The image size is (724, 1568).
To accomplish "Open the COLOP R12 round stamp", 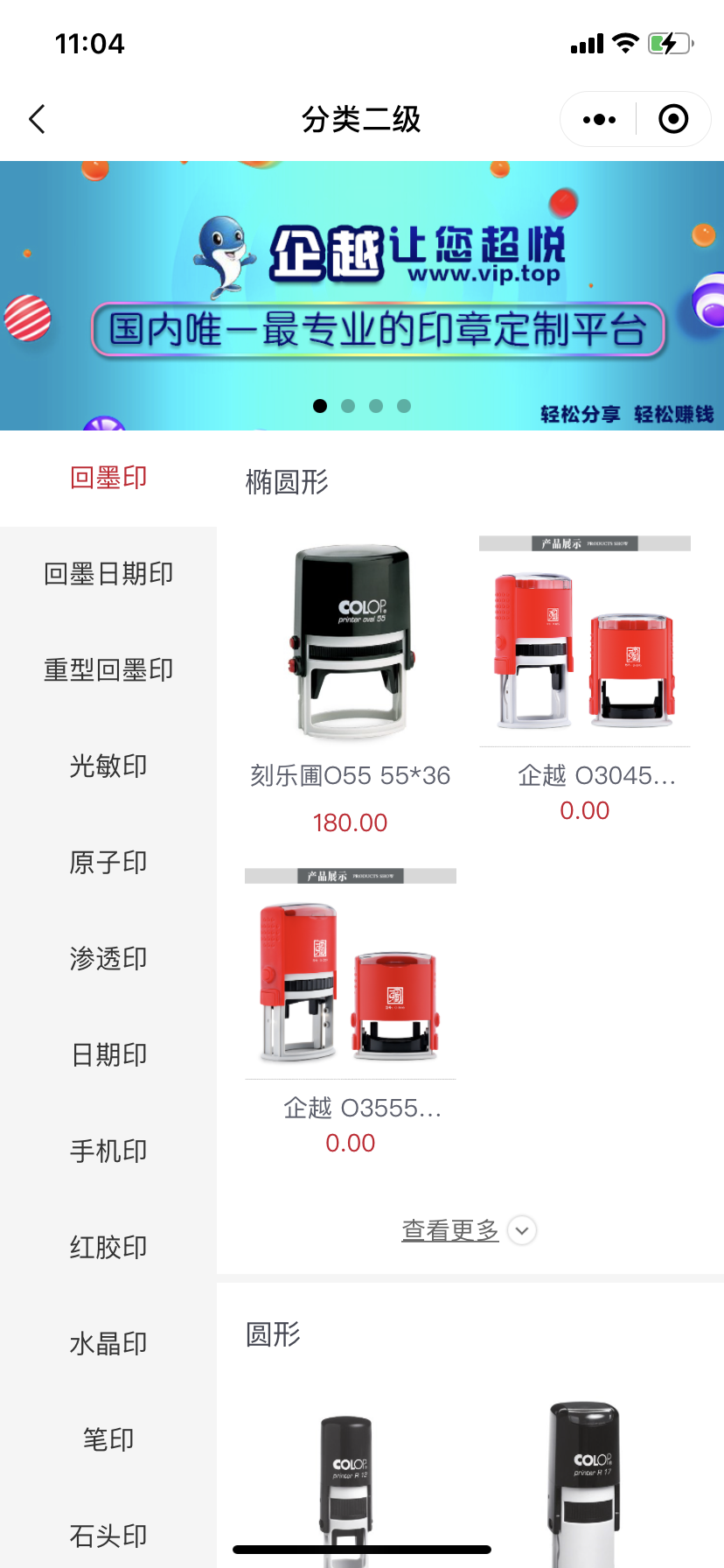I will pos(349,1479).
